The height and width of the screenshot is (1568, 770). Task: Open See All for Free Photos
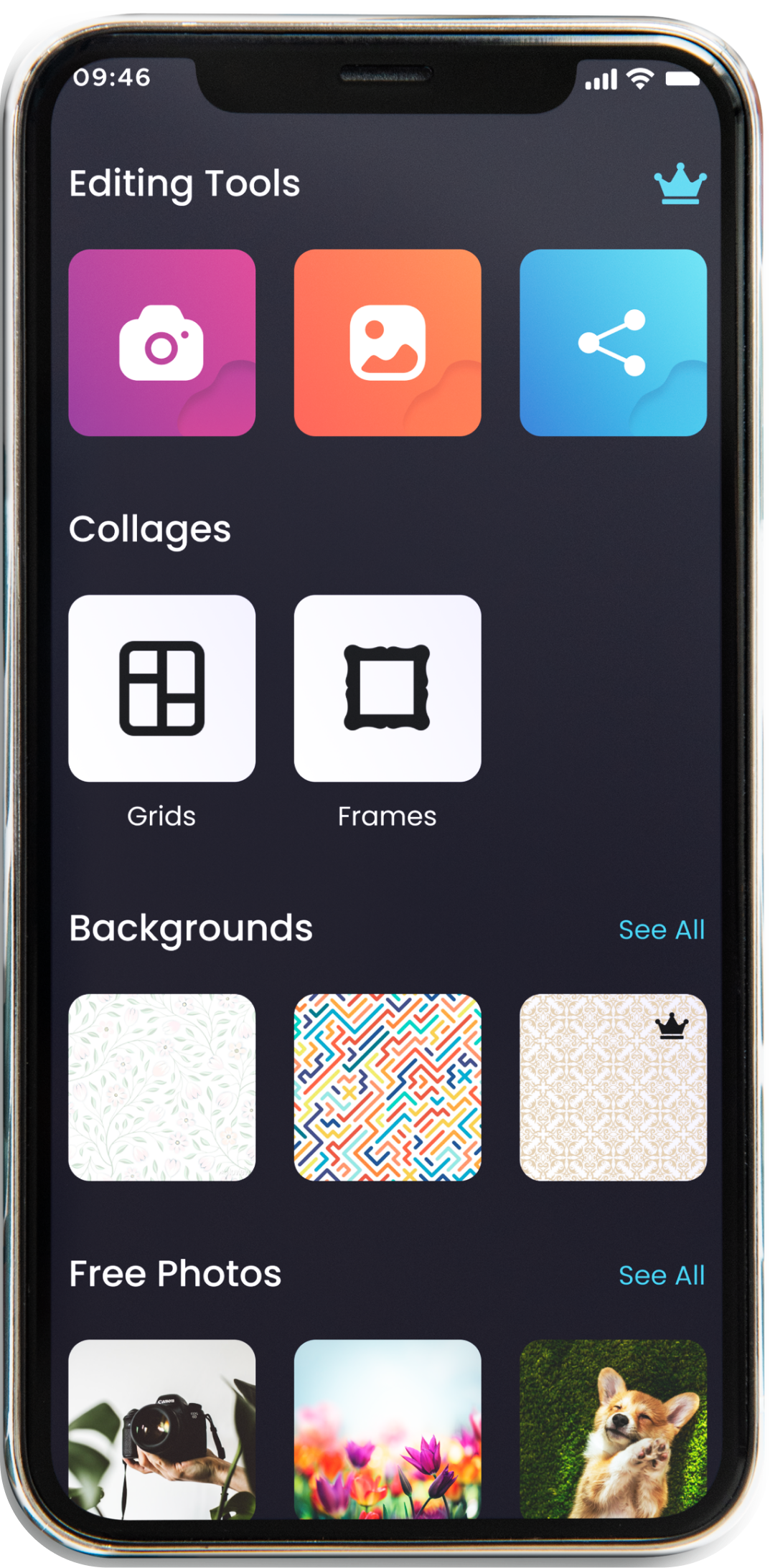point(663,1275)
